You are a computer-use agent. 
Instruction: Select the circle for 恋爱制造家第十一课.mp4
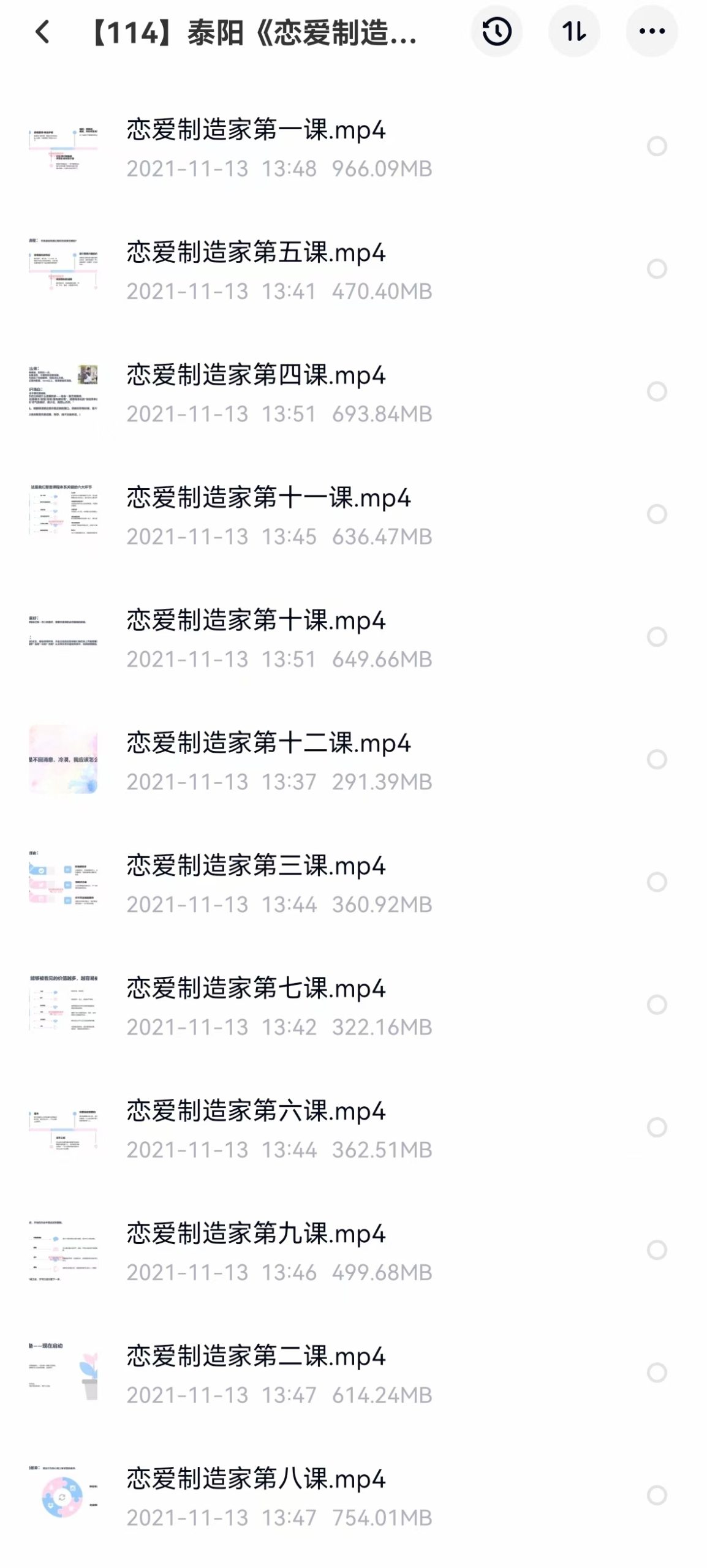(x=657, y=514)
